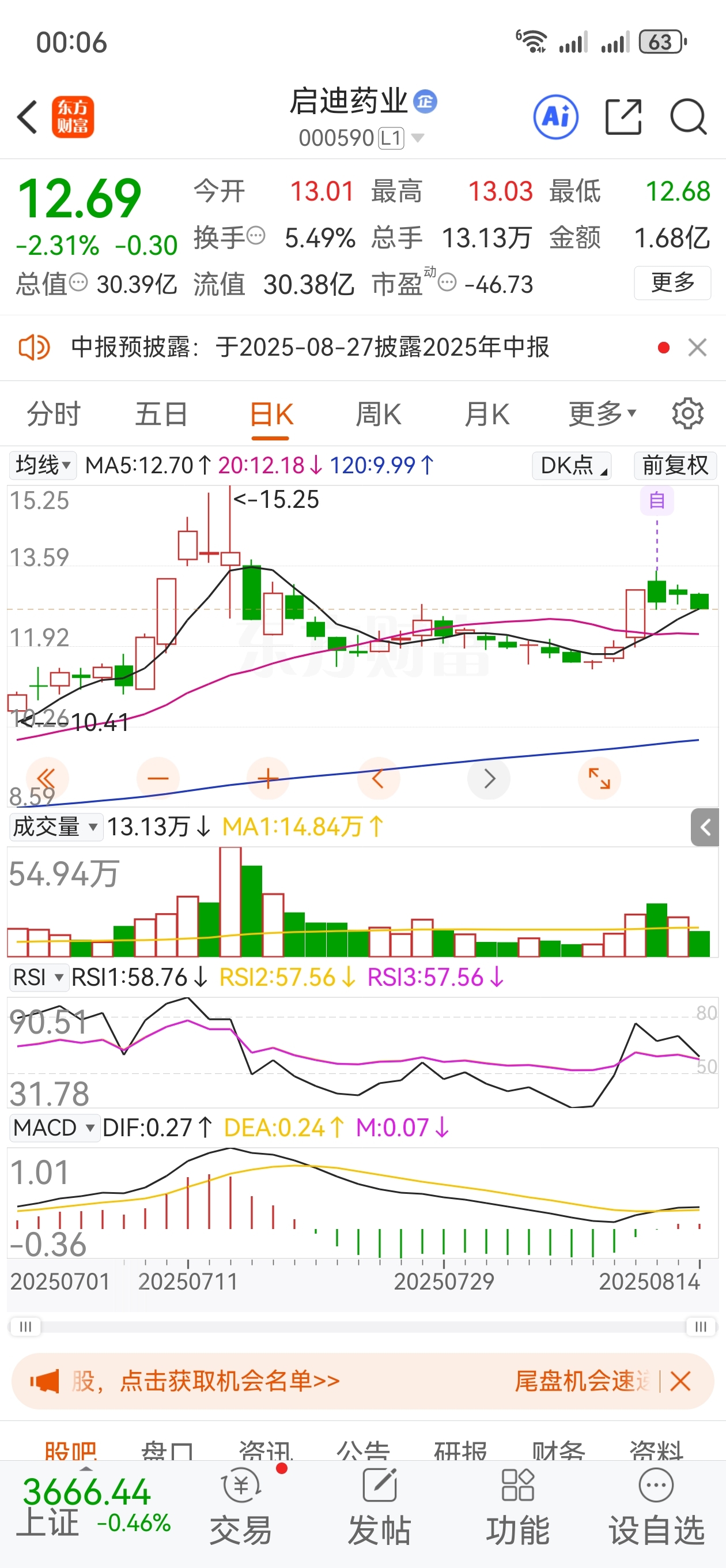This screenshot has width=726, height=1568.
Task: Switch to the 五日 chart
Action: click(x=161, y=414)
